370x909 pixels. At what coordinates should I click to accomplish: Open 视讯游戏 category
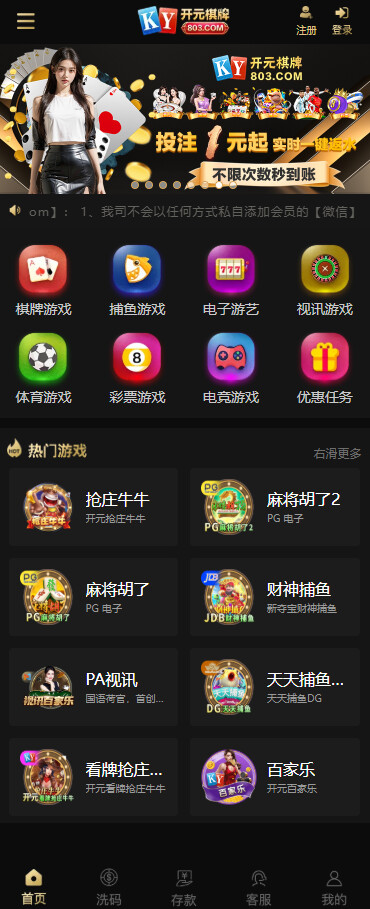click(325, 281)
